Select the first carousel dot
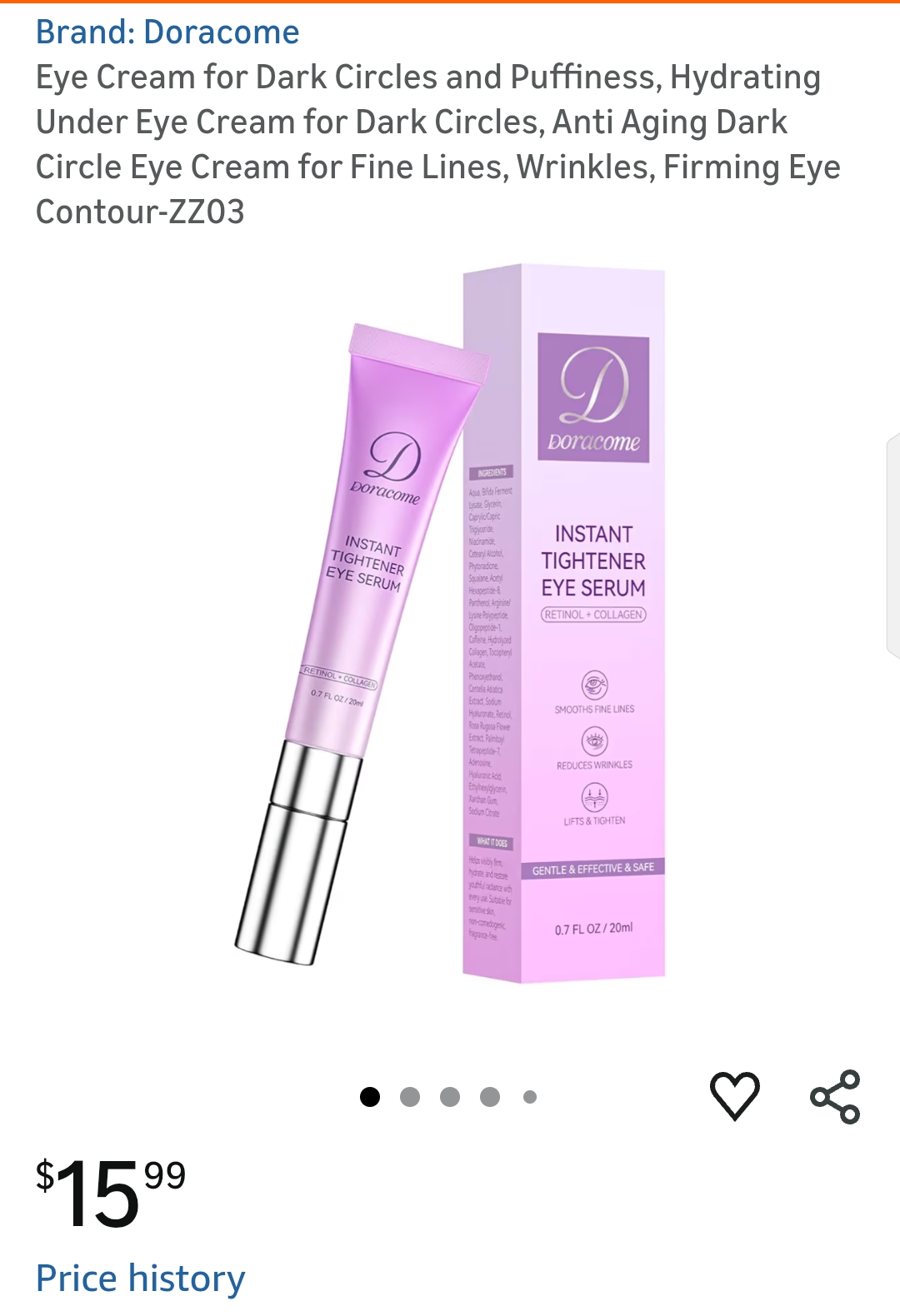This screenshot has width=900, height=1316. pyautogui.click(x=370, y=1096)
